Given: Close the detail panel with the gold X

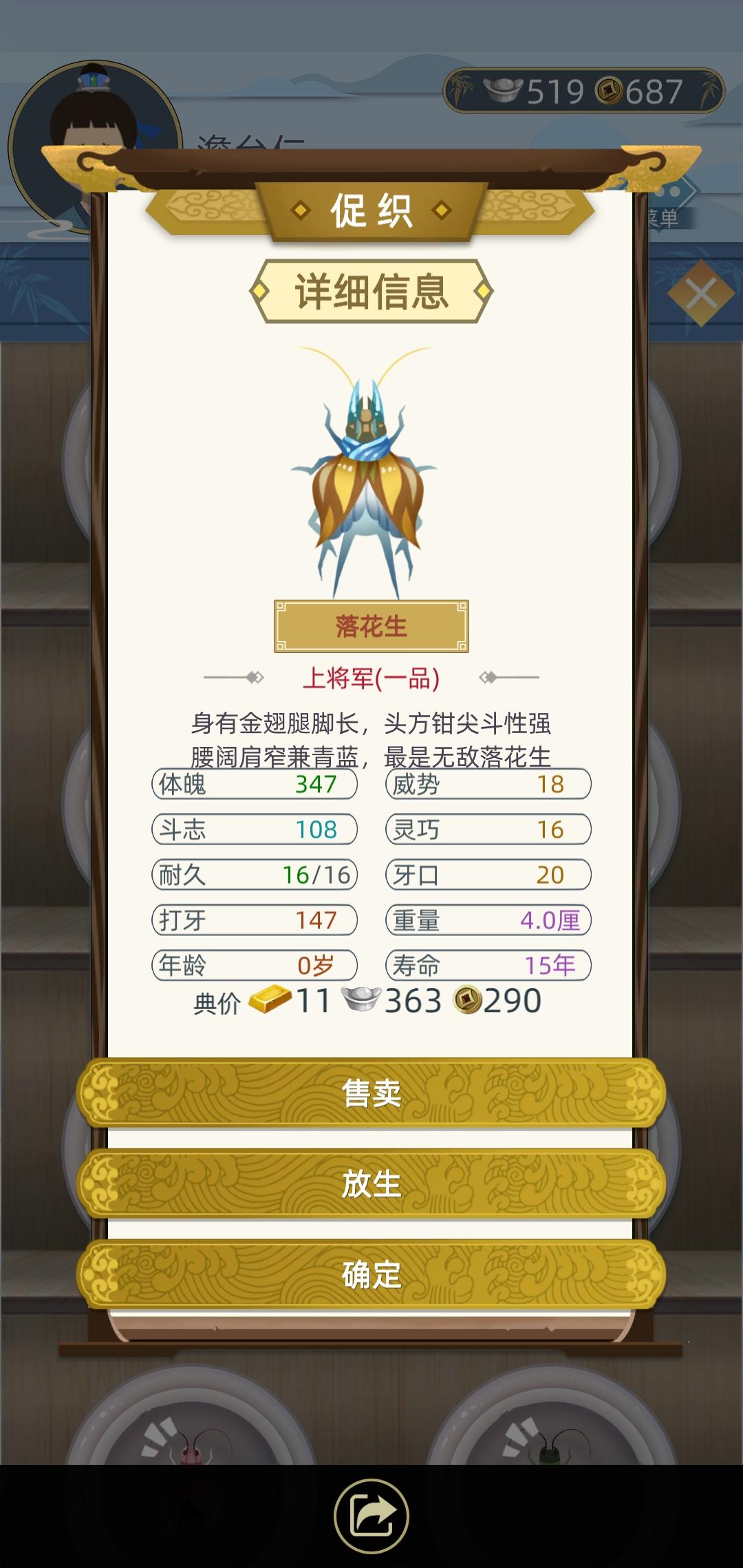Looking at the screenshot, I should click(702, 292).
